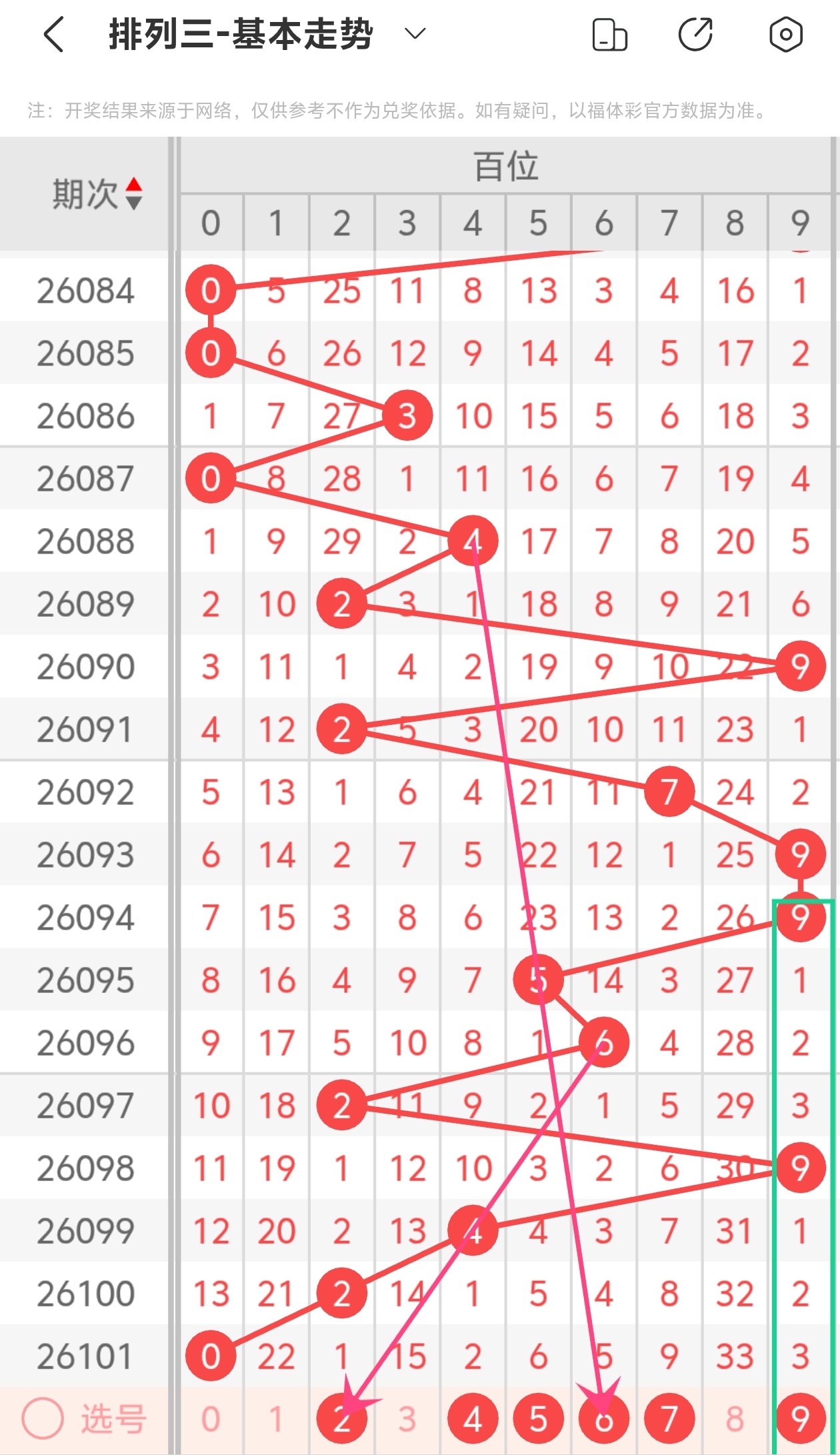Tap the 选号 circle
Image resolution: width=840 pixels, height=1455 pixels.
[43, 1418]
